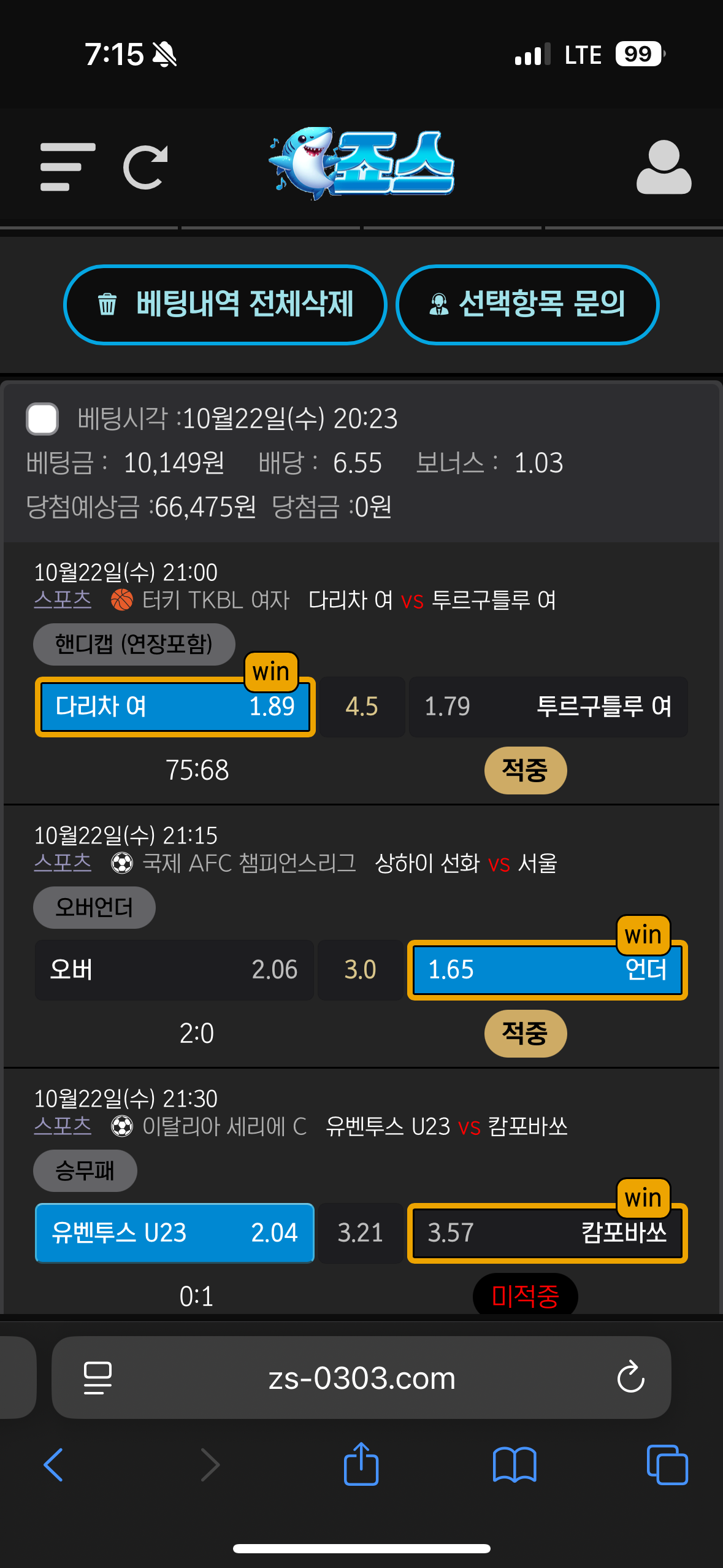Tap the zs-0303.com address bar
Viewport: 723px width, 1568px height.
(x=362, y=1378)
